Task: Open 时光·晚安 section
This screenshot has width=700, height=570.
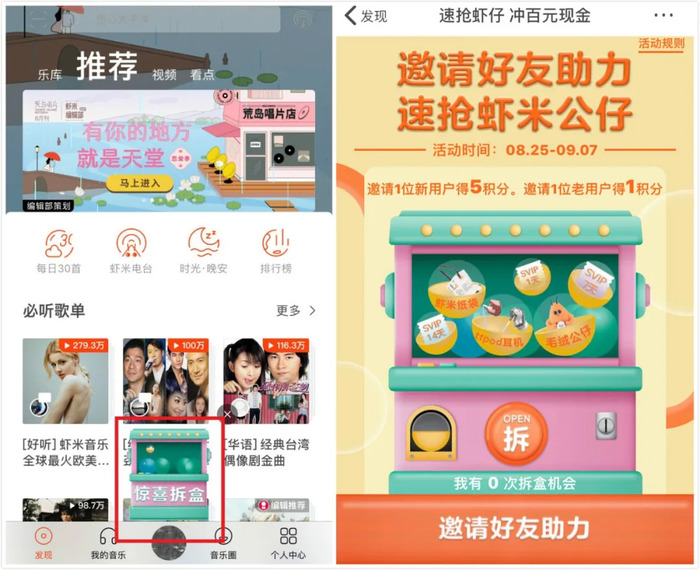Action: coord(203,251)
